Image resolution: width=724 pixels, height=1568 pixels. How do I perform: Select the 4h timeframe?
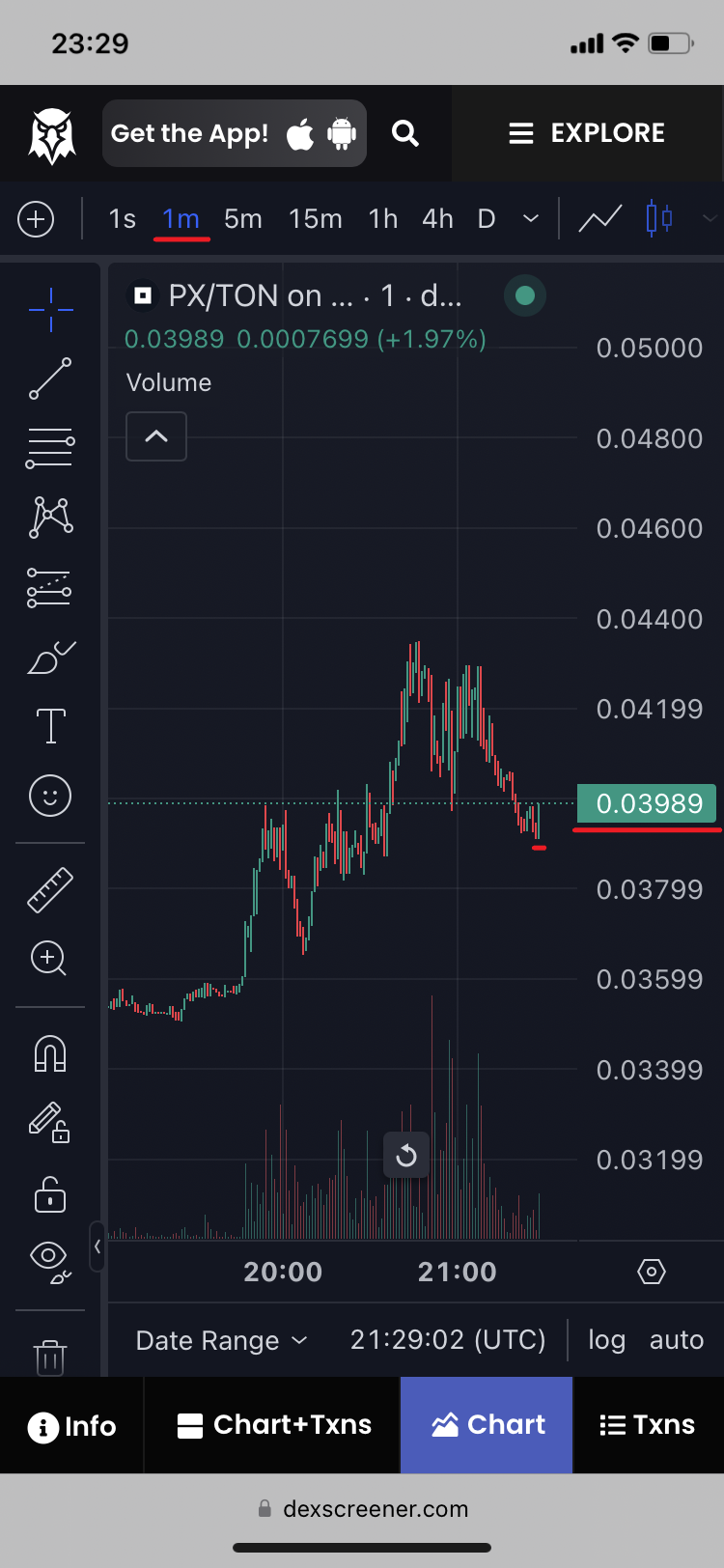(437, 219)
